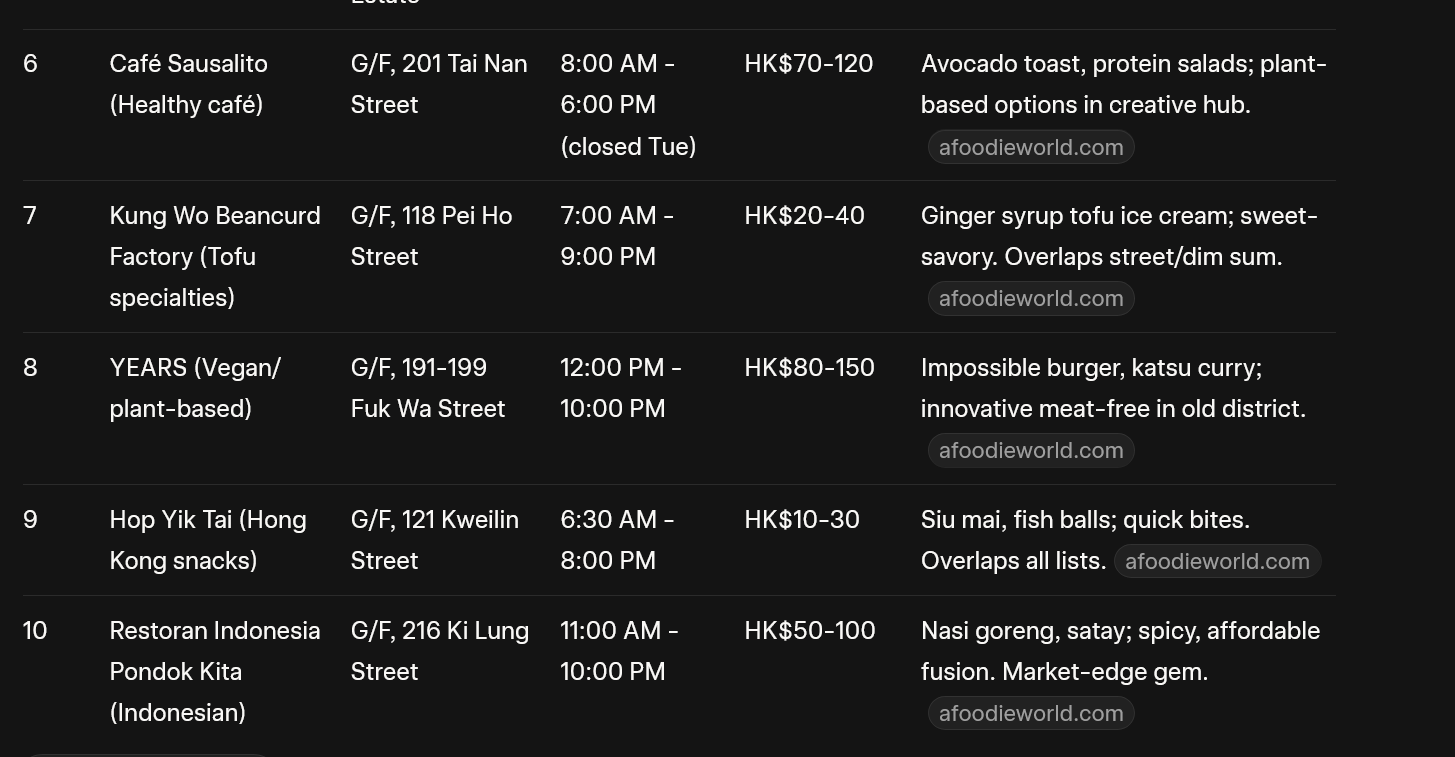Open afoodieworld.com source for Hop Yik Tai
Image resolution: width=1455 pixels, height=757 pixels.
point(1217,561)
